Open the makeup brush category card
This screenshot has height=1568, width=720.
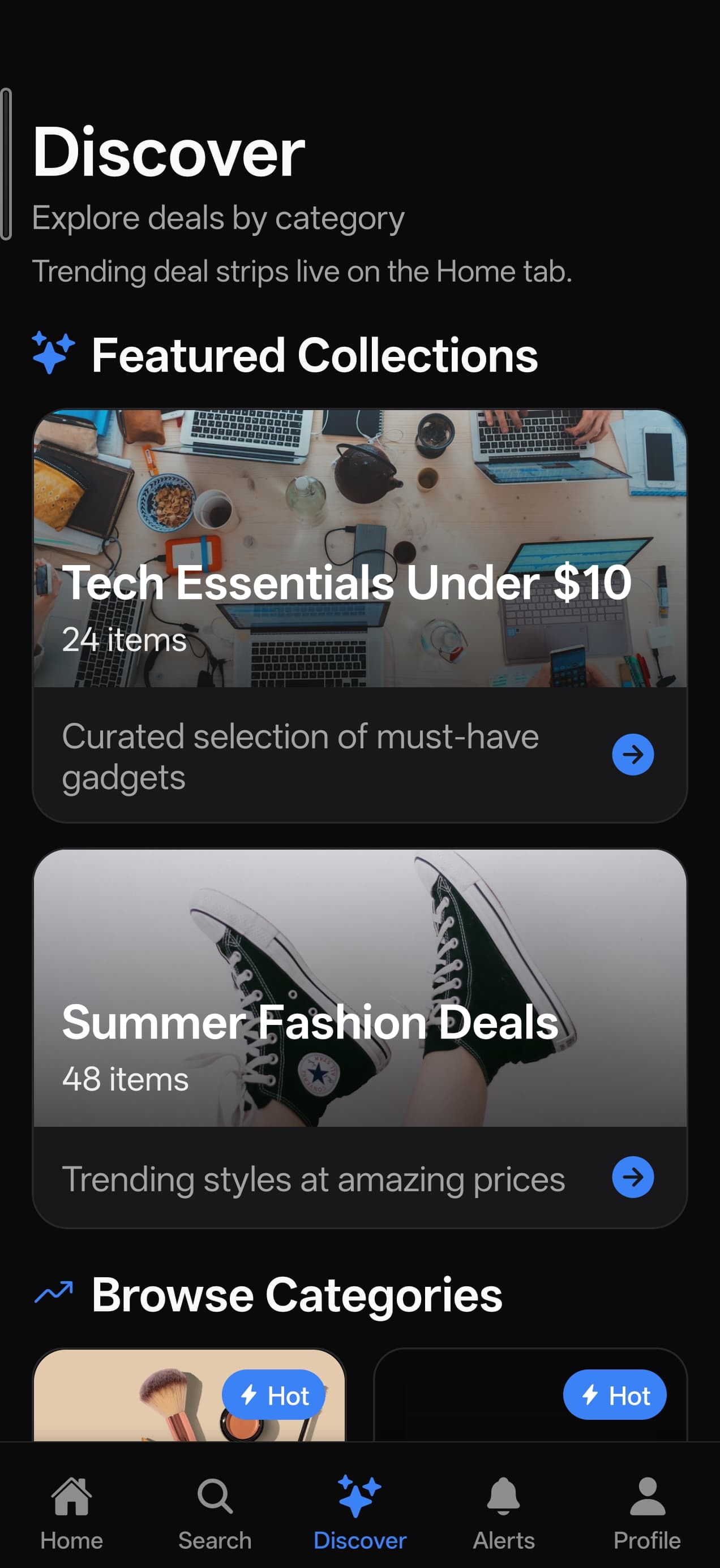(190, 1394)
